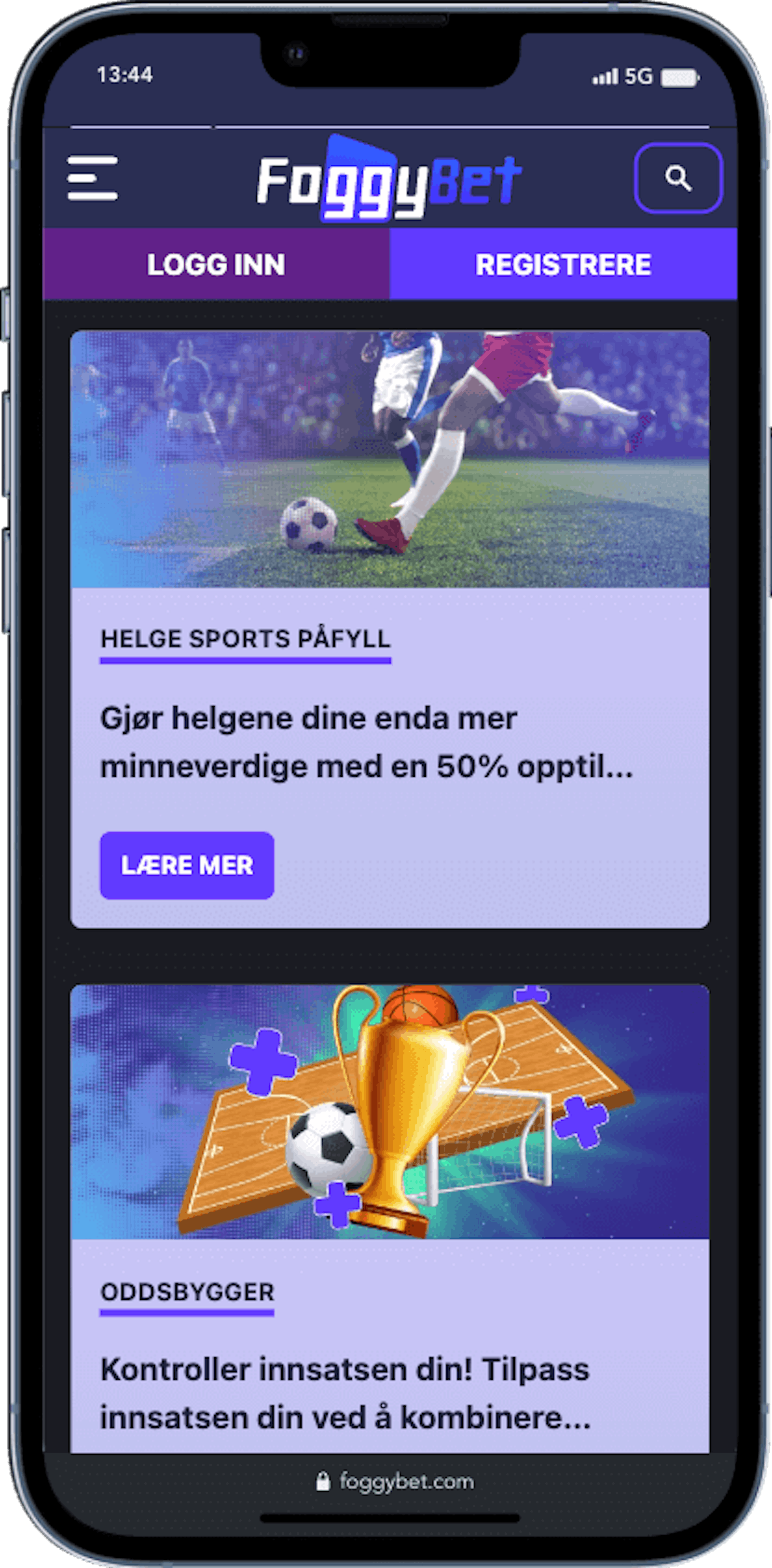Screen dimensions: 772x1568
Task: Open the hamburger menu
Action: (x=93, y=178)
